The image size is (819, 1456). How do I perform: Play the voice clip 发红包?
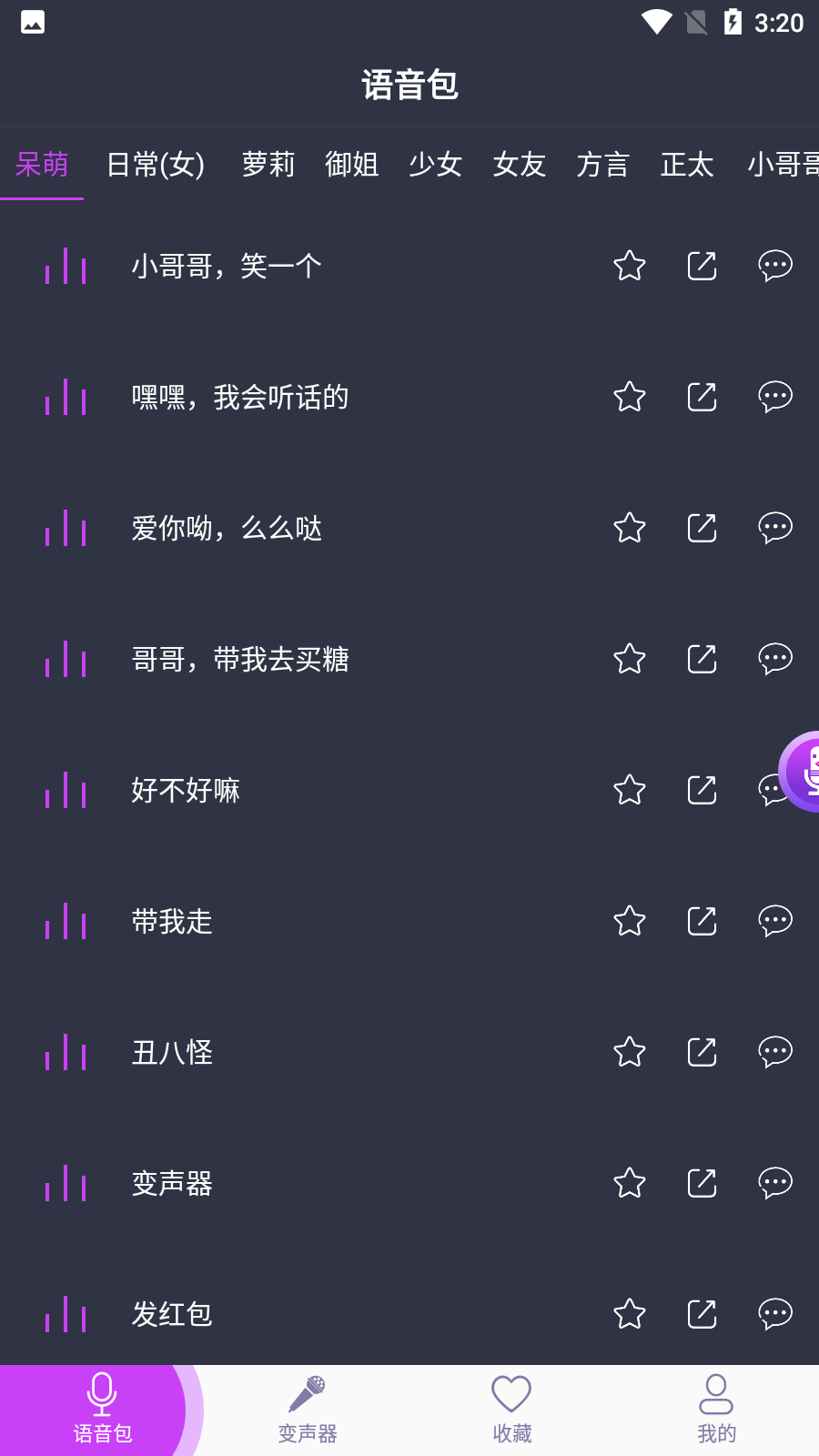pyautogui.click(x=172, y=1315)
